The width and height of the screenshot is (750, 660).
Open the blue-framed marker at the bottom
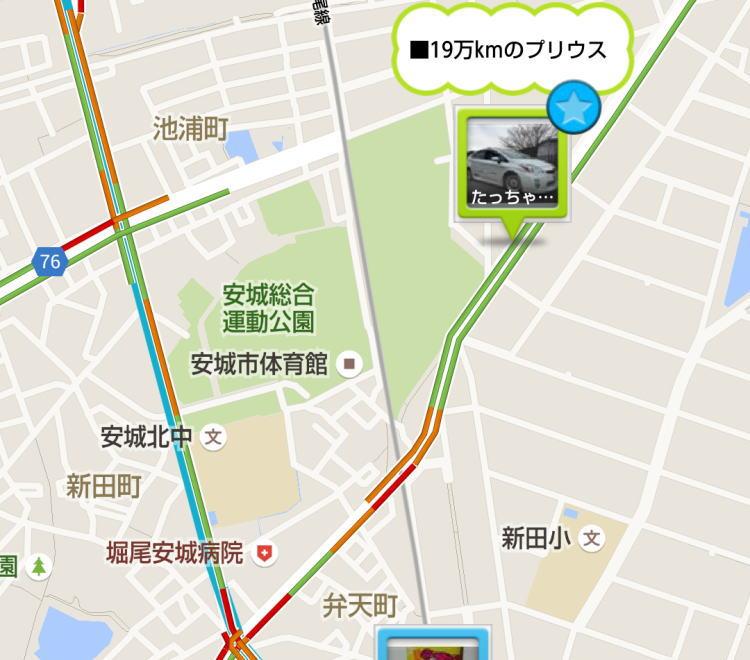tap(433, 645)
